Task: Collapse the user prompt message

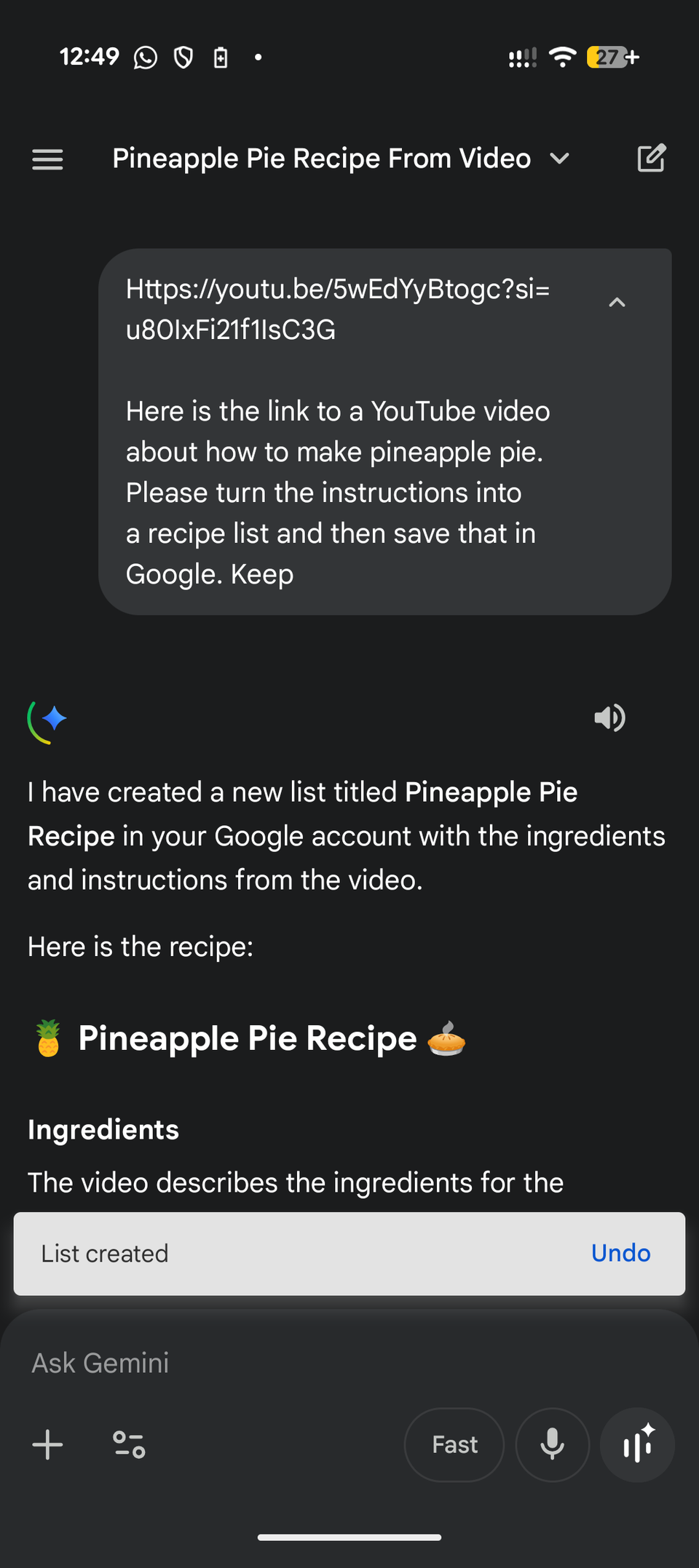Action: [x=617, y=302]
